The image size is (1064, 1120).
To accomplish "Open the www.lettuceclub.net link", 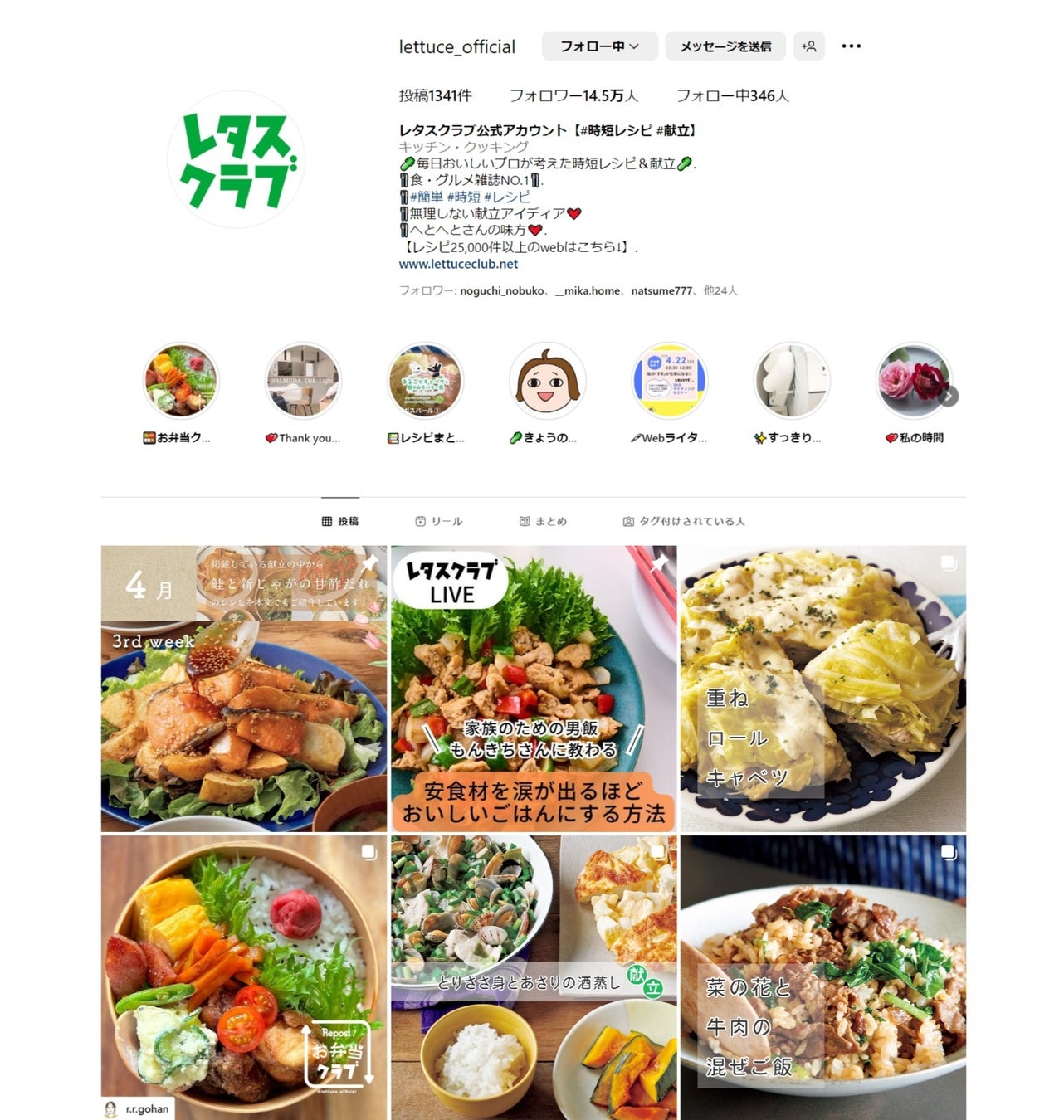I will [458, 264].
